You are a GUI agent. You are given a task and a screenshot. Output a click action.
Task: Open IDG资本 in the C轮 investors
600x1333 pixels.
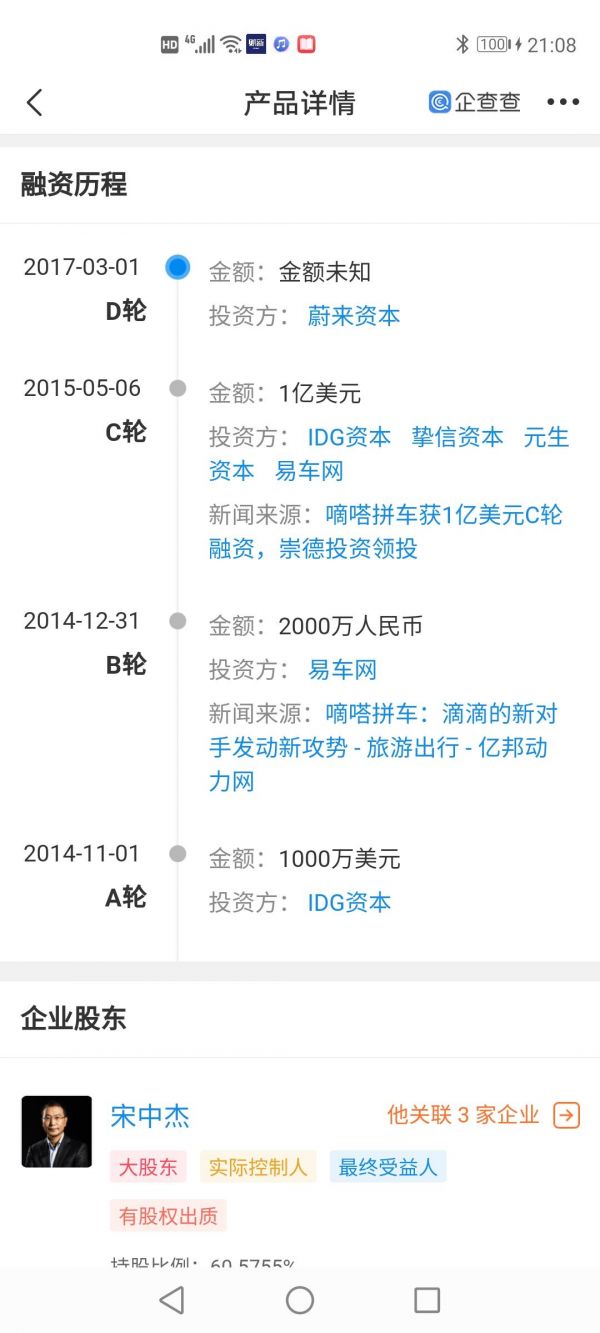pyautogui.click(x=349, y=437)
